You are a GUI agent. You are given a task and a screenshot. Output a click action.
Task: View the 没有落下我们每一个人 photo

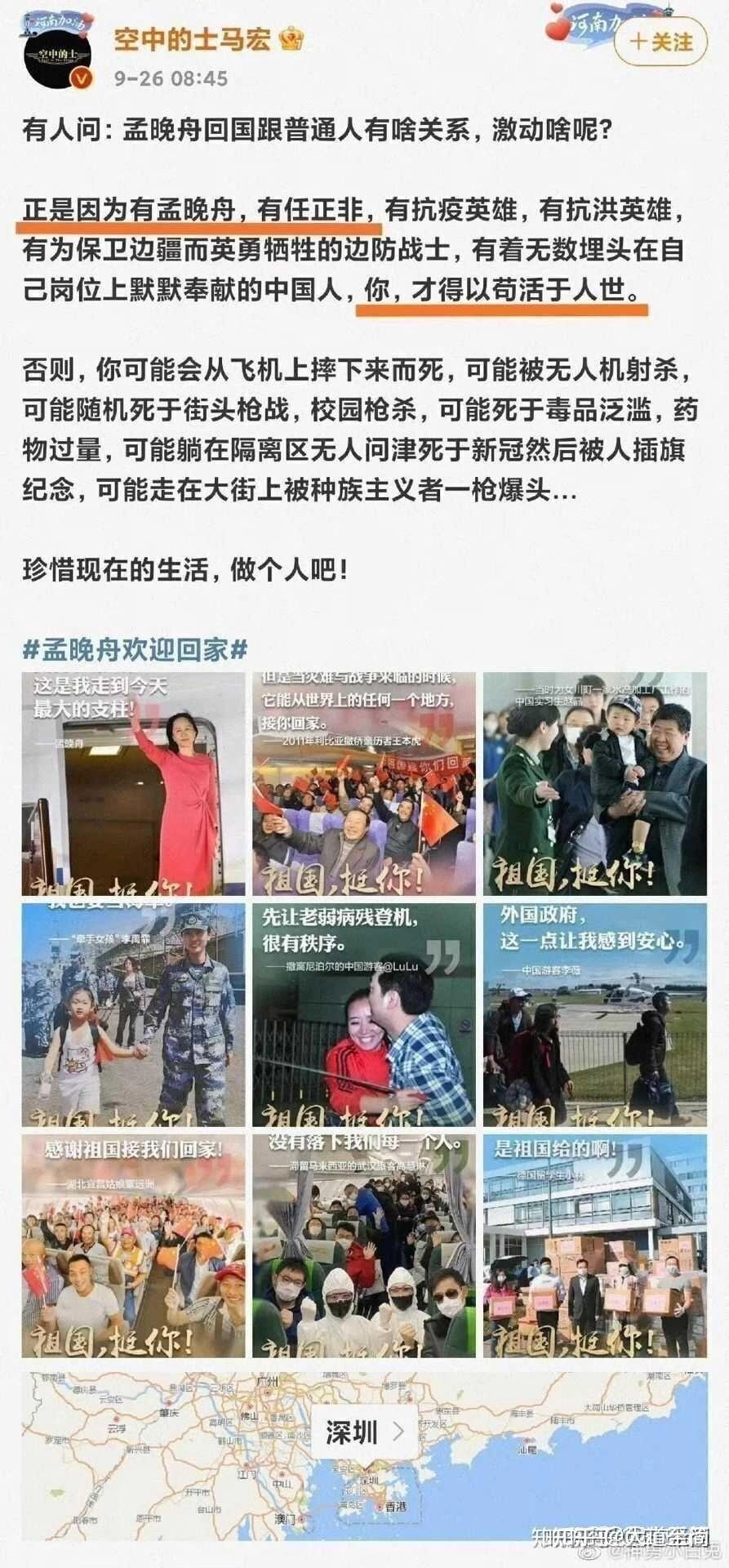click(364, 1245)
